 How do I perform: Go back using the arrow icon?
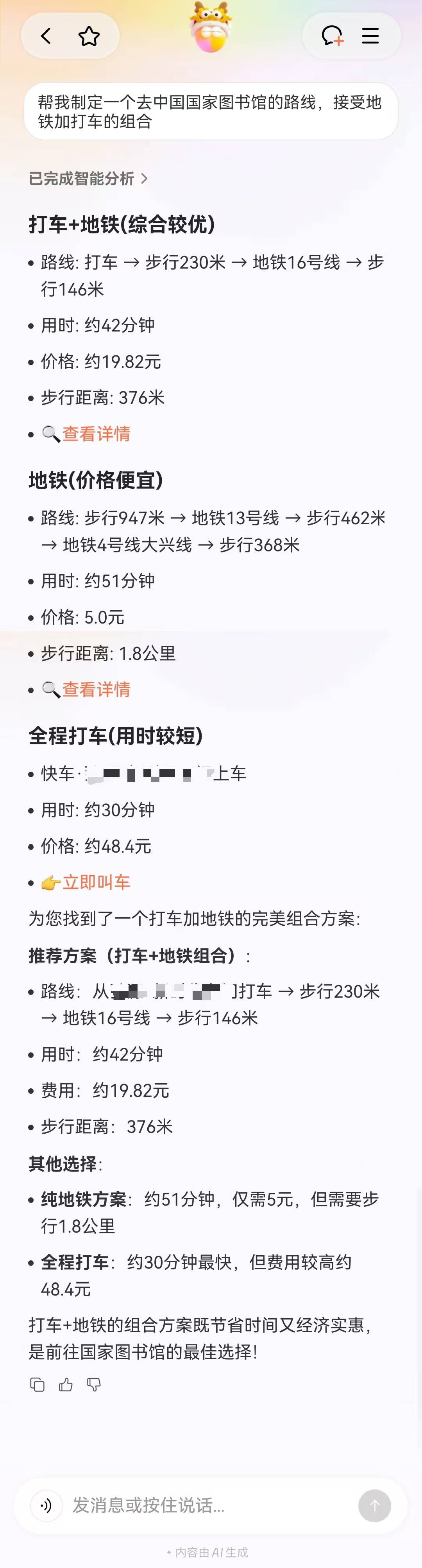tap(46, 36)
